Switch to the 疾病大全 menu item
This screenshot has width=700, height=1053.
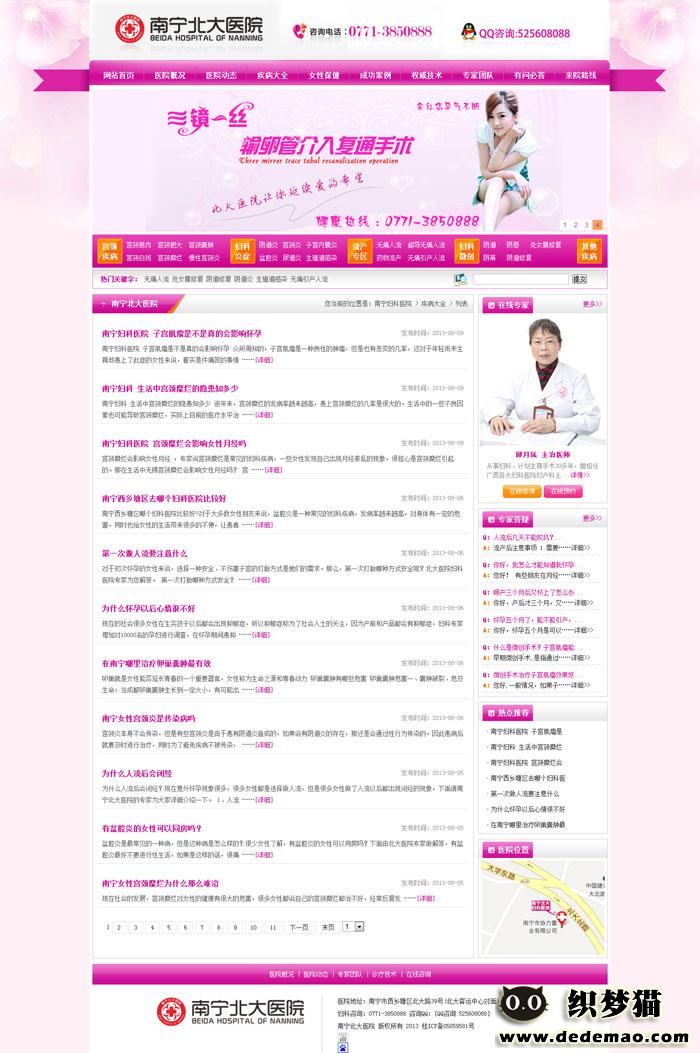pos(272,75)
